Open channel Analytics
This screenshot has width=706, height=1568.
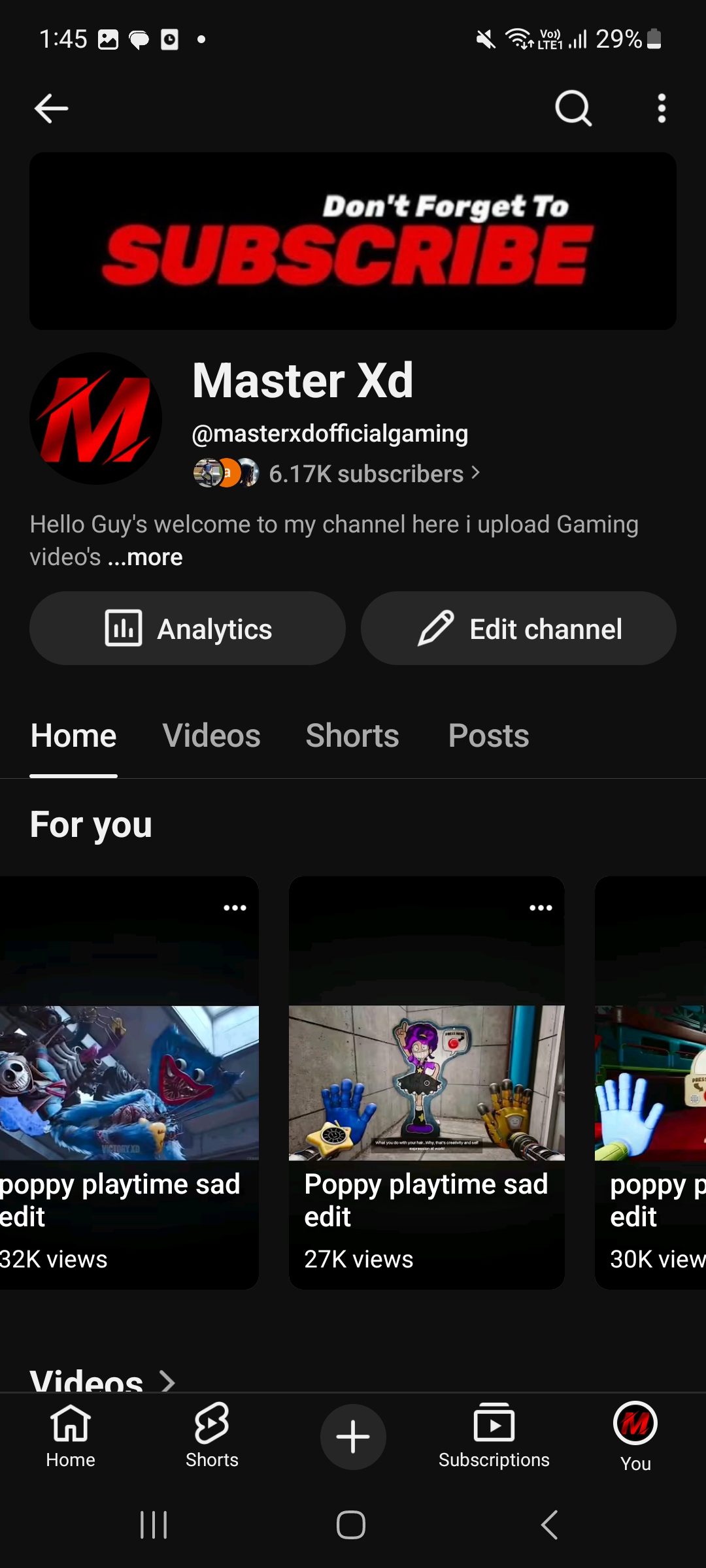pos(188,629)
